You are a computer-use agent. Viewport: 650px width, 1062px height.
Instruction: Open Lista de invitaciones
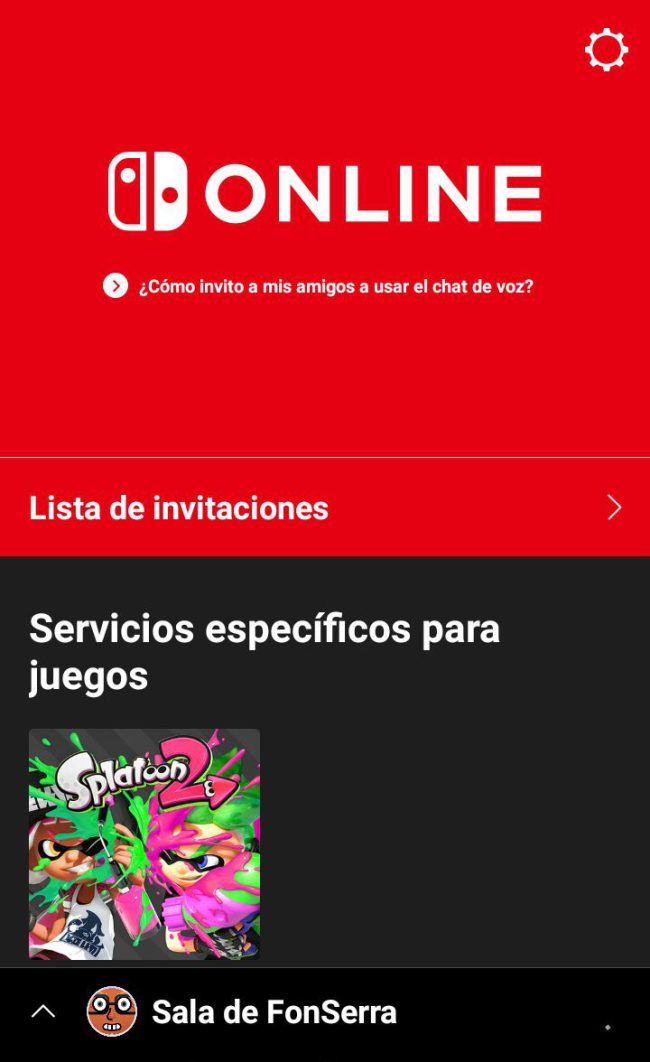coord(325,507)
